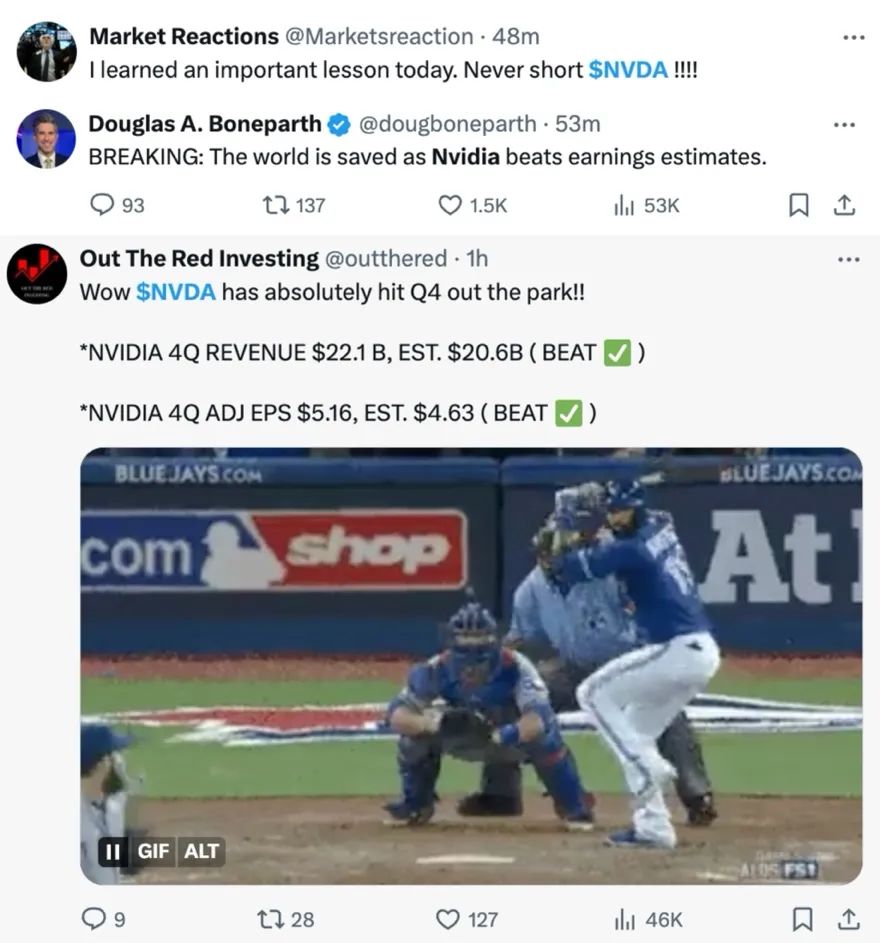The height and width of the screenshot is (943, 880).
Task: Open overflow menu on Douglas A. Boneparth tweet
Action: tap(844, 125)
